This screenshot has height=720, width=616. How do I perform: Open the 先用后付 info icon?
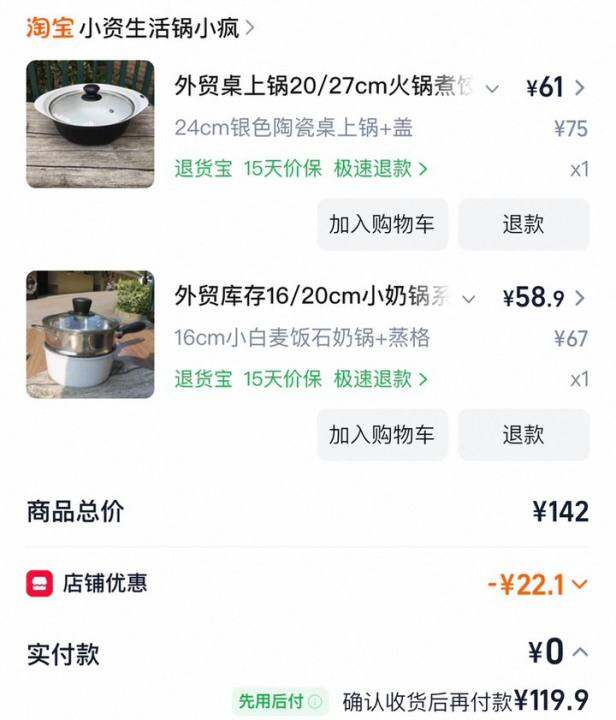point(315,701)
